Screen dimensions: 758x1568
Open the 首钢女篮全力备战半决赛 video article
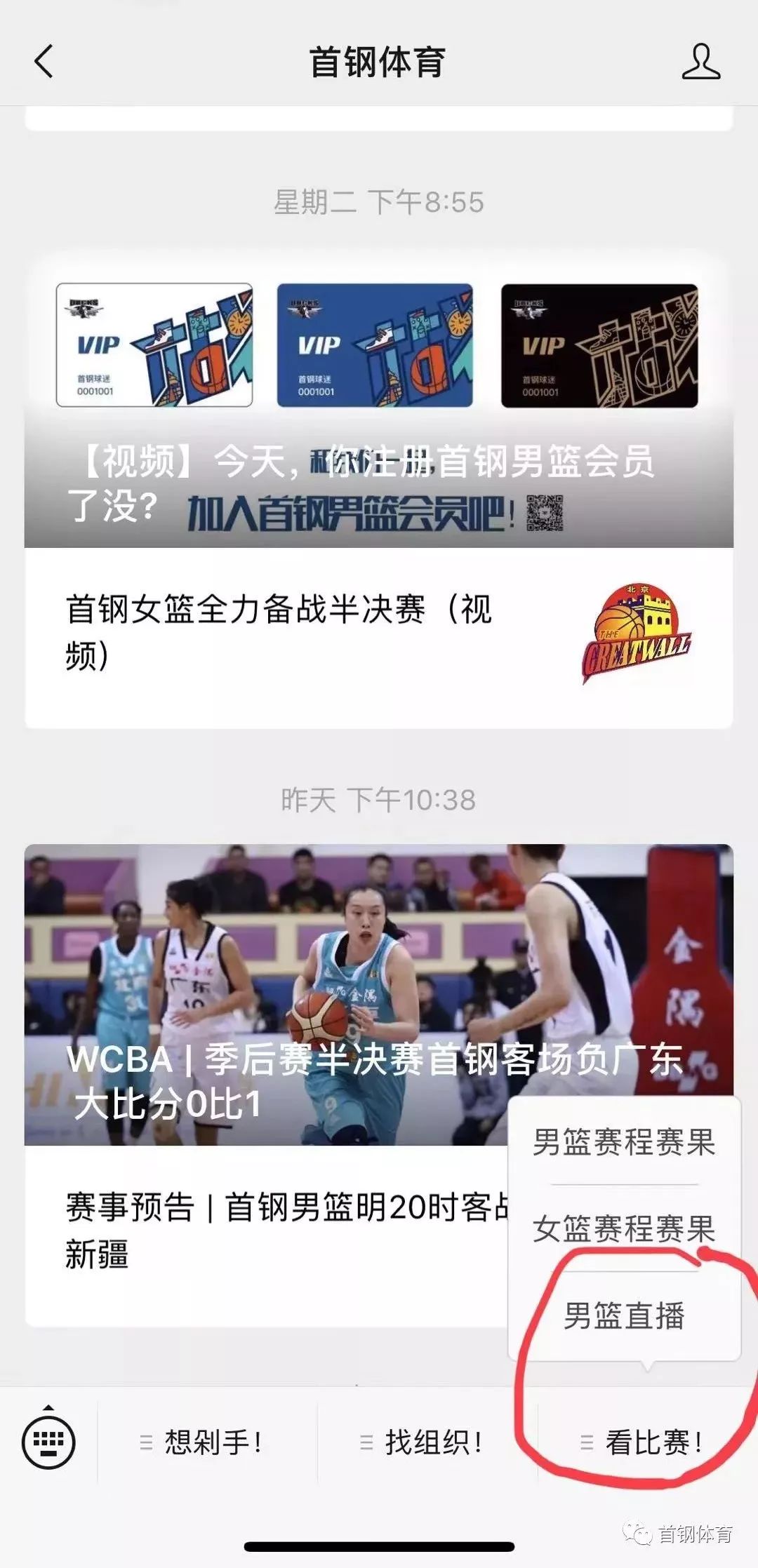(x=281, y=630)
